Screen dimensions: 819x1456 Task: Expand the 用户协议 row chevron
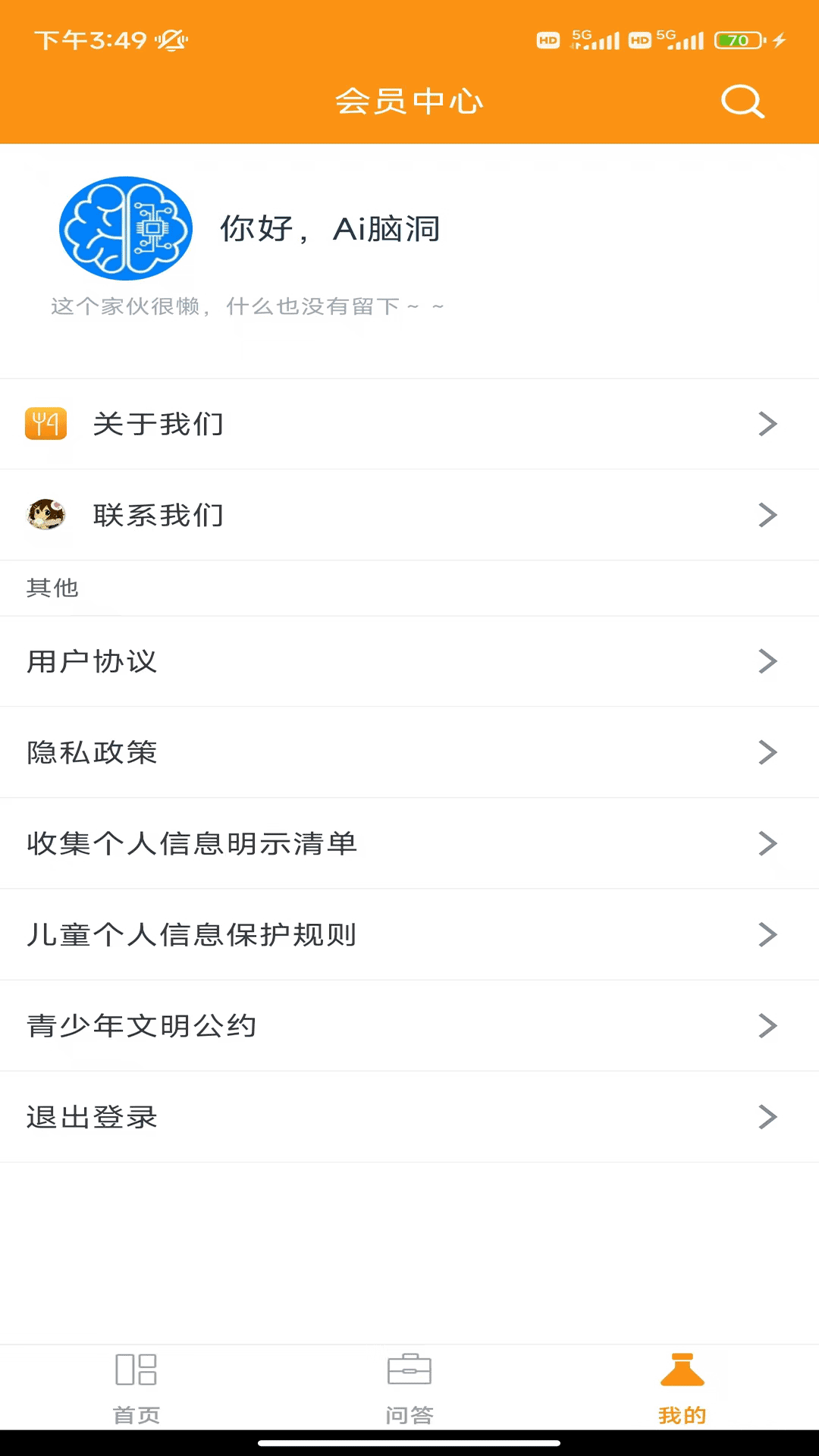click(x=767, y=661)
